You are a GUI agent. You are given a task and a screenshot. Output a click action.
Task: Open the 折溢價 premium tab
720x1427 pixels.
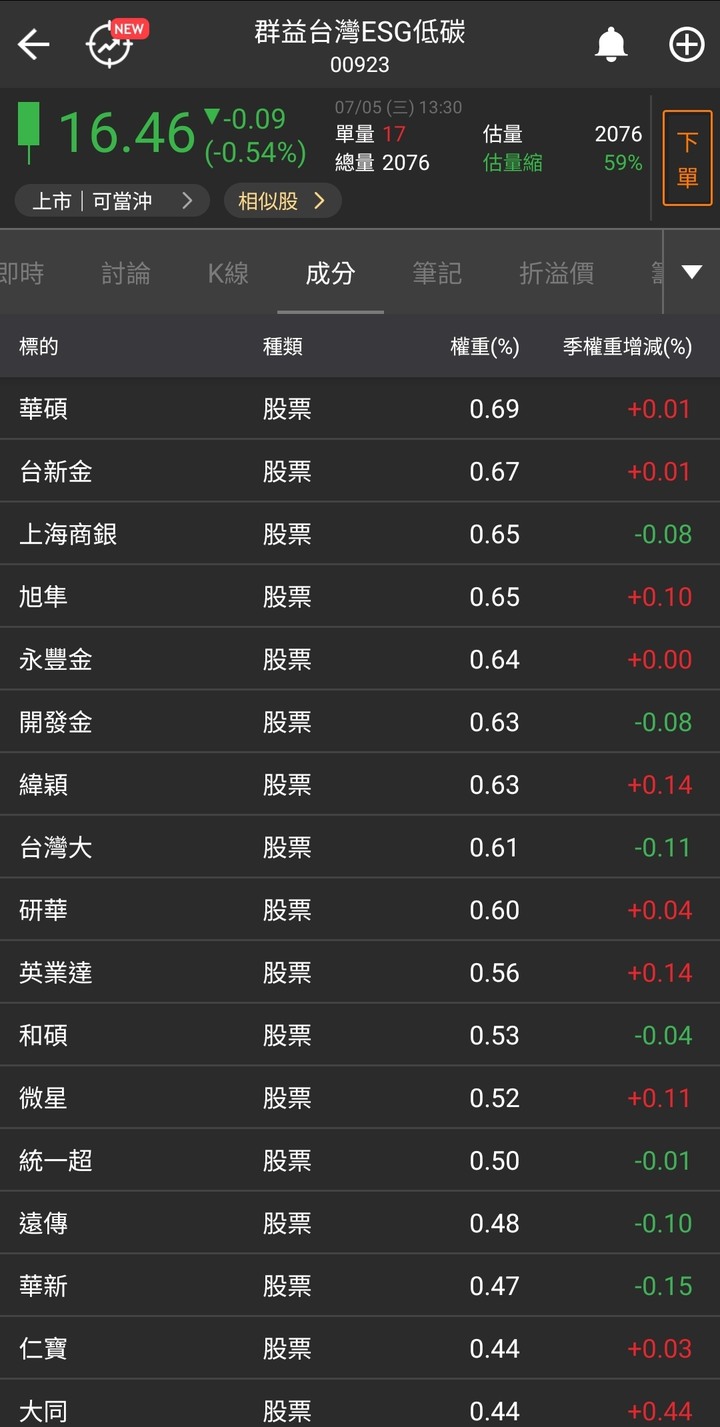[x=556, y=271]
